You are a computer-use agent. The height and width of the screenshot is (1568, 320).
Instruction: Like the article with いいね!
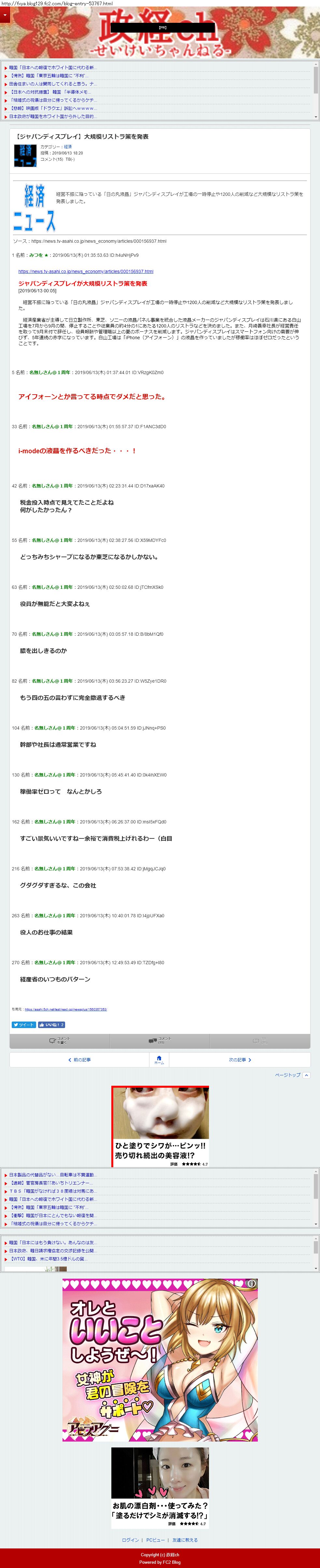52,1024
